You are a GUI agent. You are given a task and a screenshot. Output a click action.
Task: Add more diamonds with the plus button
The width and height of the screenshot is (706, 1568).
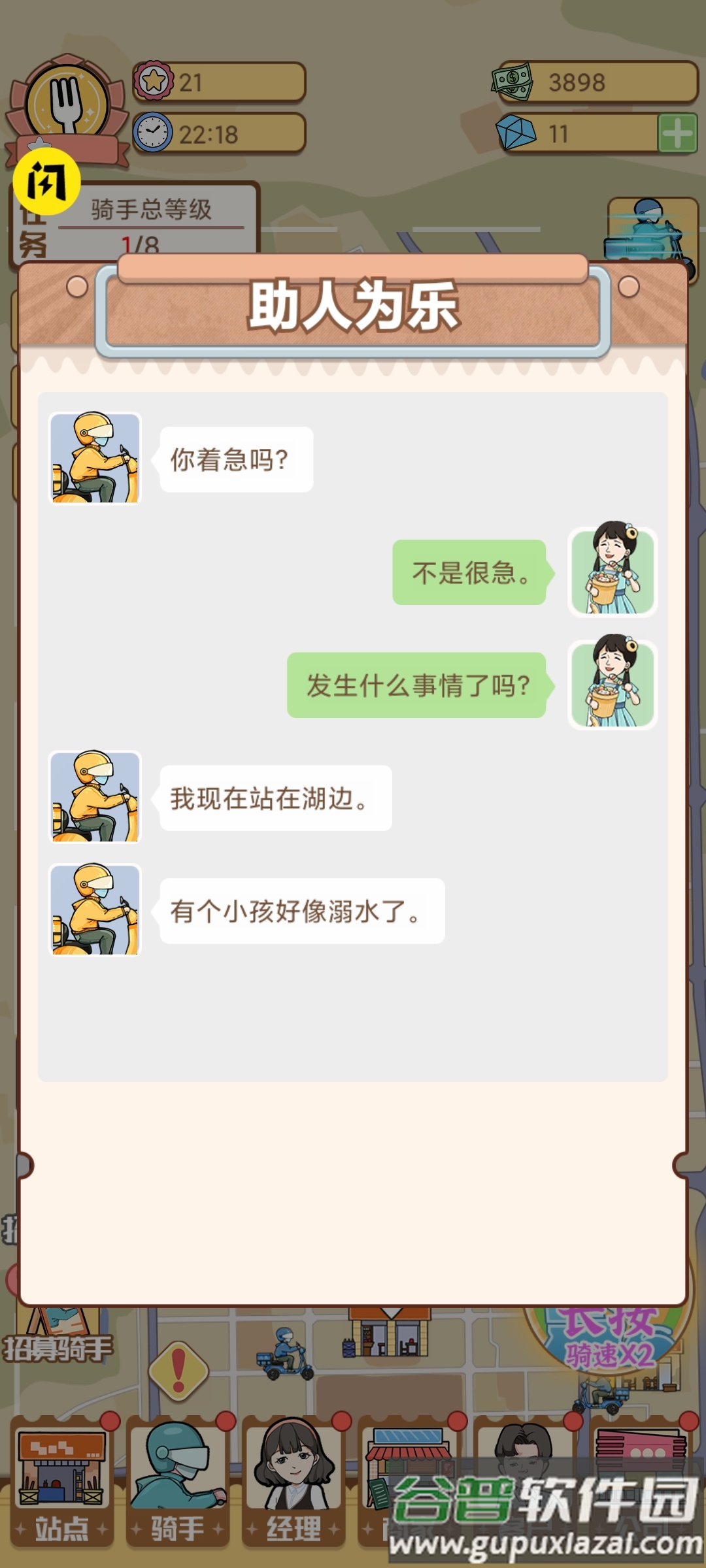click(x=677, y=134)
